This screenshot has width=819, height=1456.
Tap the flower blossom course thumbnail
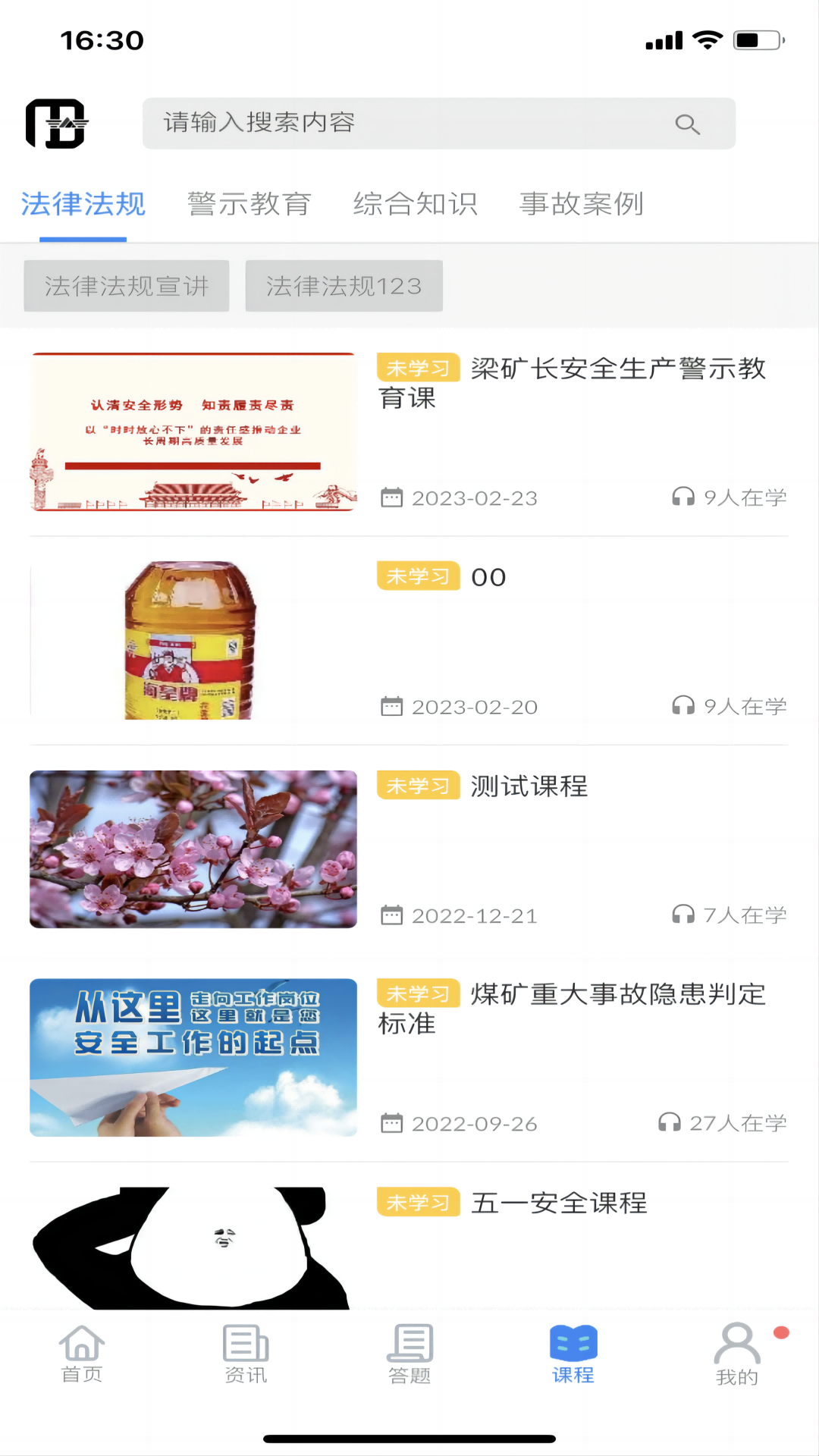(192, 850)
